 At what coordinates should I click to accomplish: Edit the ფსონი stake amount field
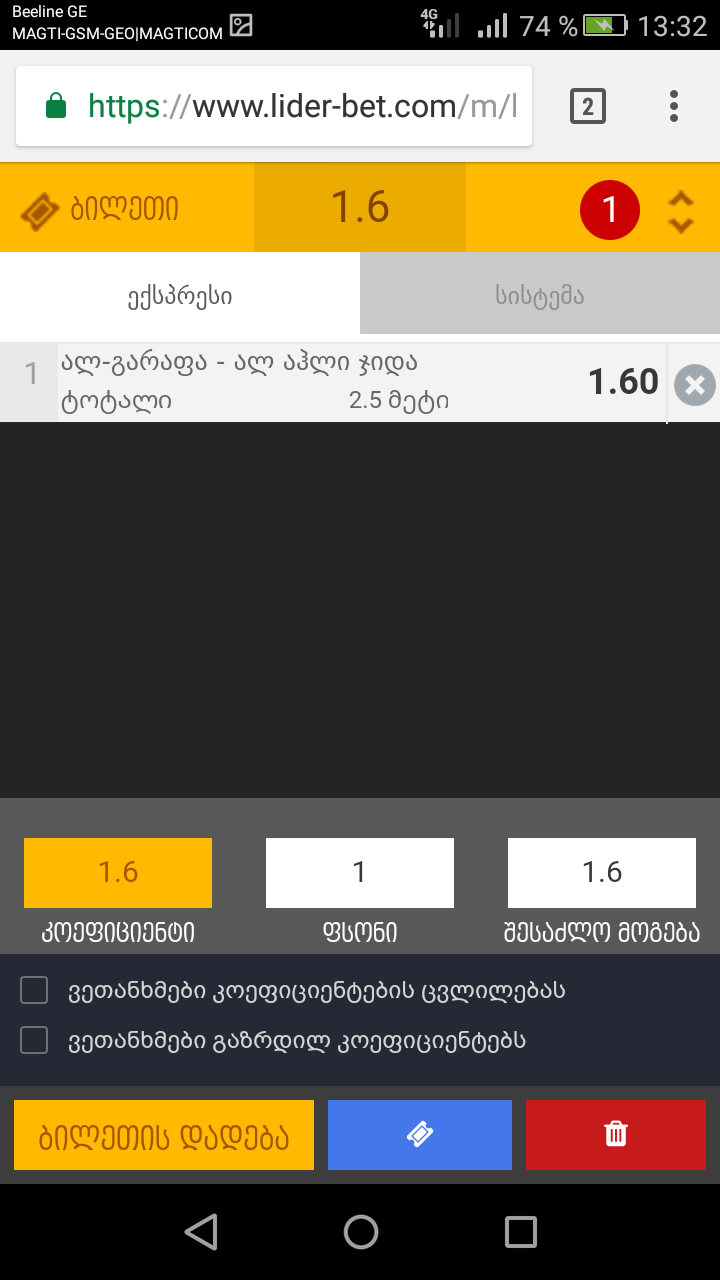click(360, 873)
